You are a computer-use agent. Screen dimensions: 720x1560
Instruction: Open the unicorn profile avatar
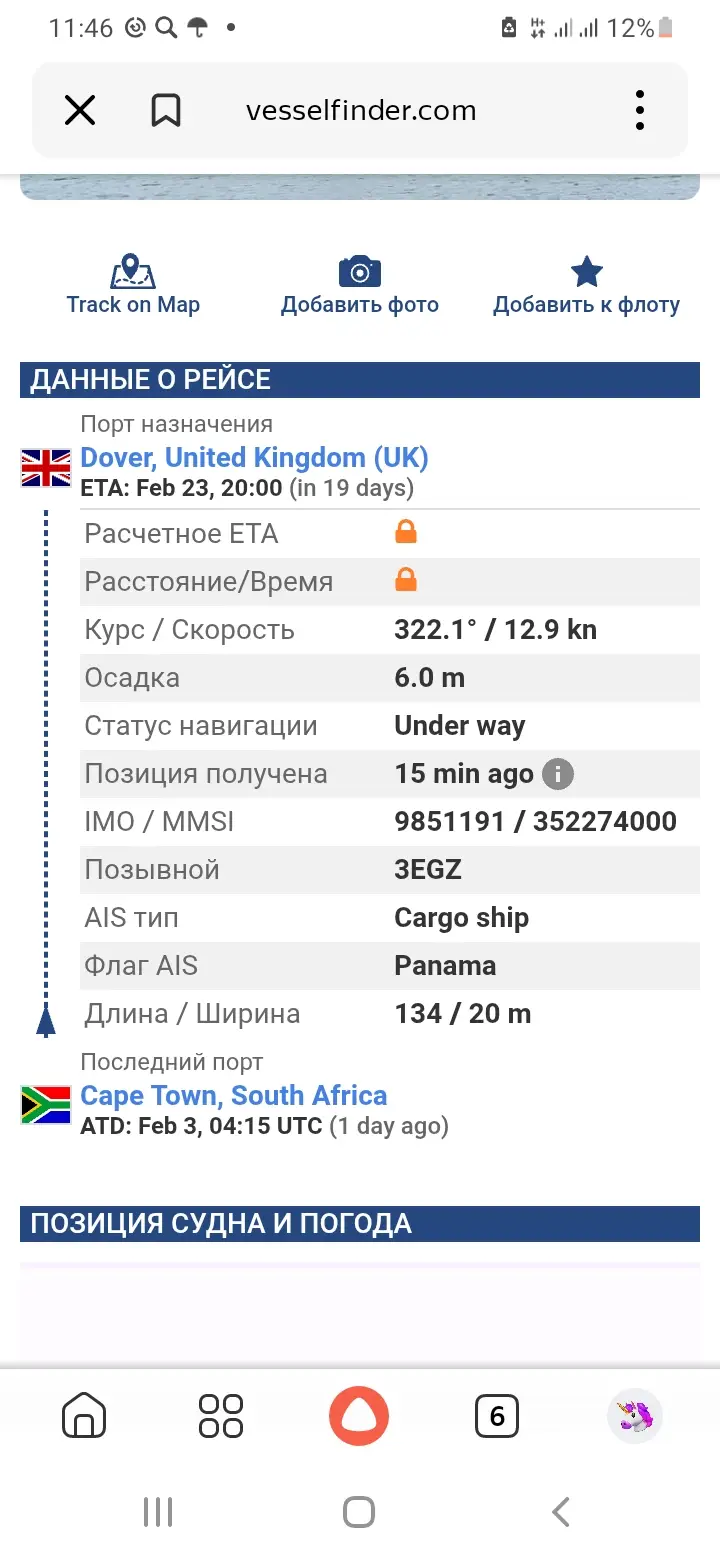[x=635, y=1416]
